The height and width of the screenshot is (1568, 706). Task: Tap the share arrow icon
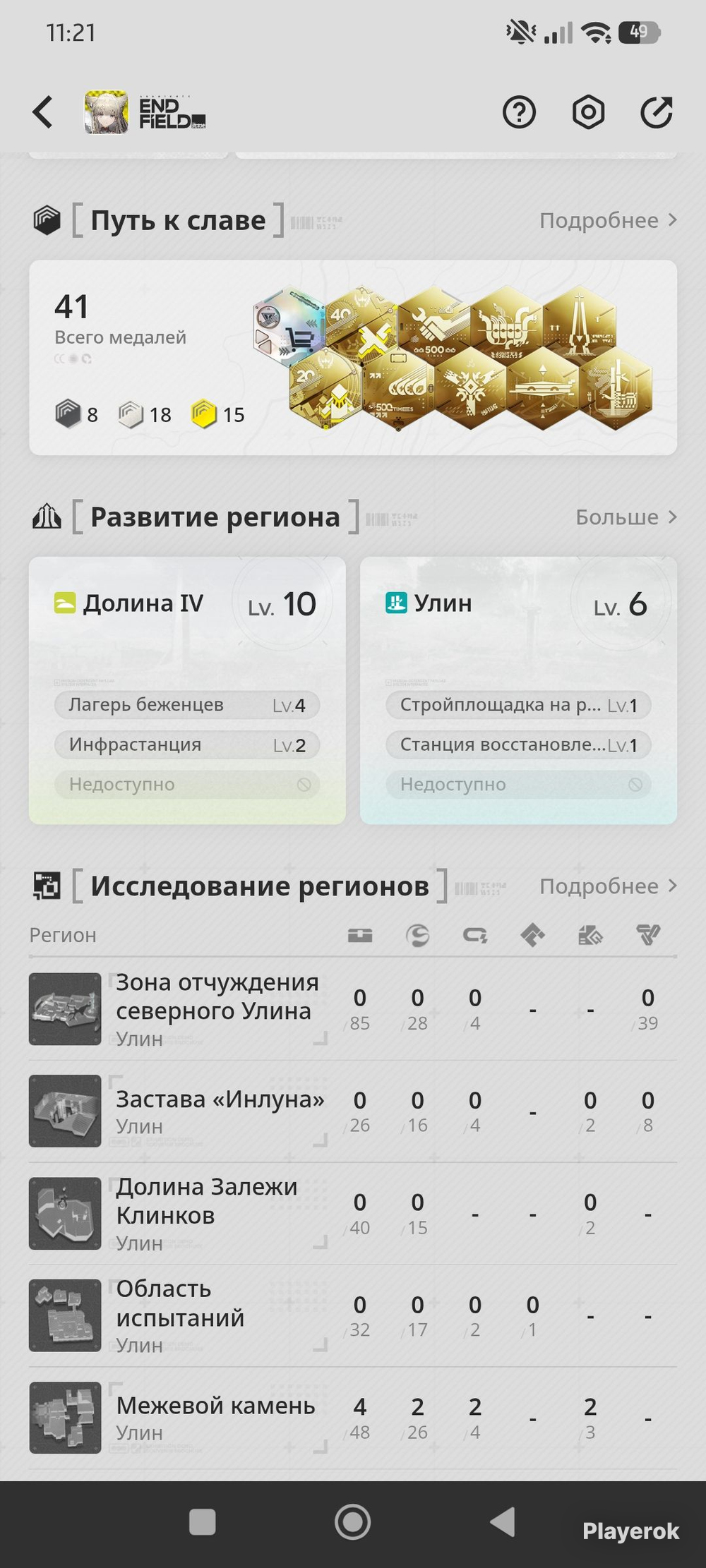[657, 113]
